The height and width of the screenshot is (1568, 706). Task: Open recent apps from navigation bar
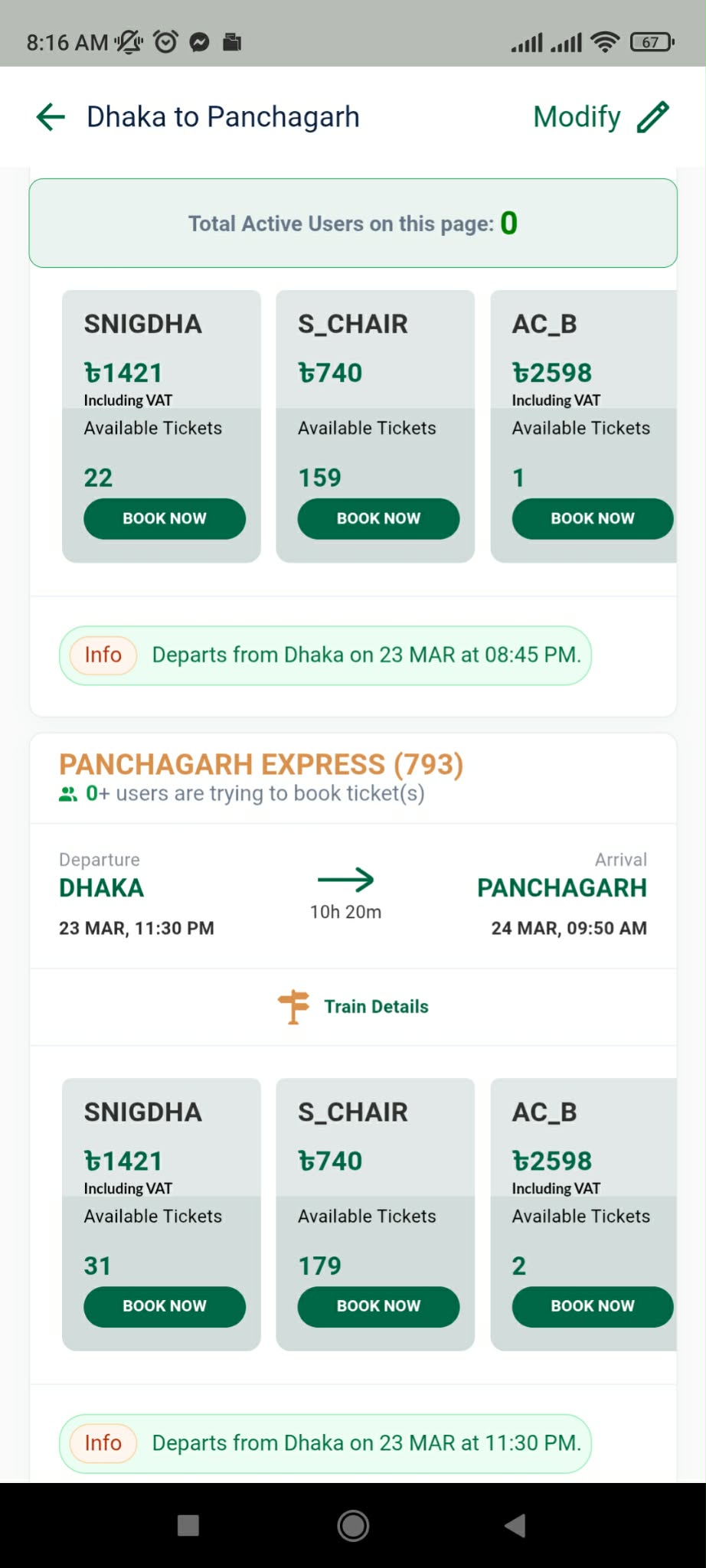click(x=188, y=1526)
